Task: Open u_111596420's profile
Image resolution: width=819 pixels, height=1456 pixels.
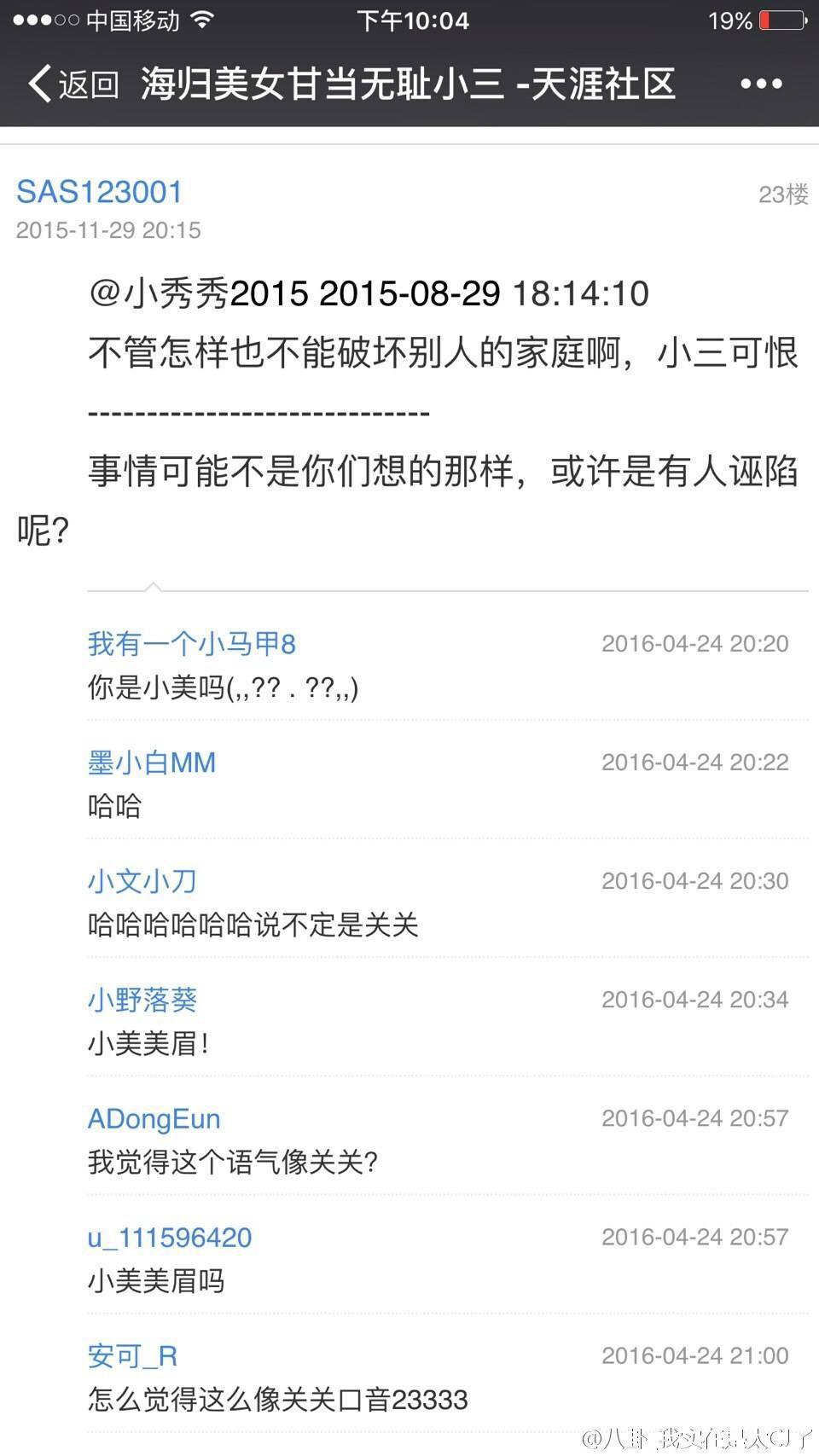Action: 170,1237
